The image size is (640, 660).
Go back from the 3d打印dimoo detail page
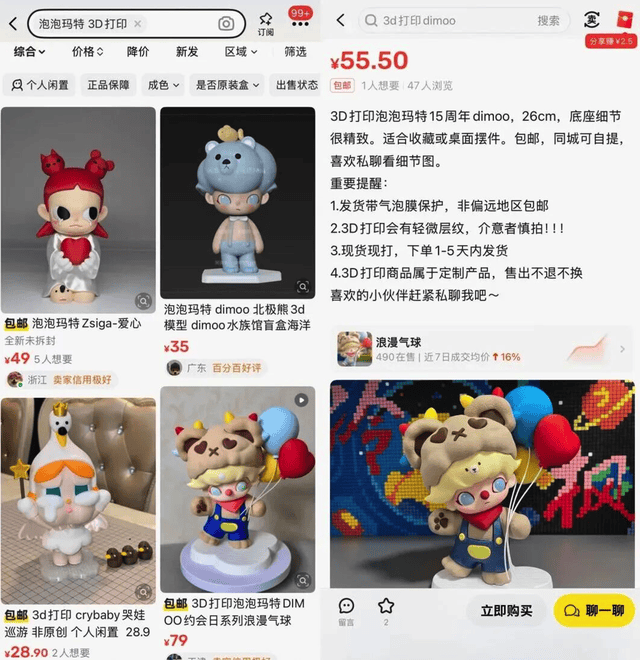point(340,20)
